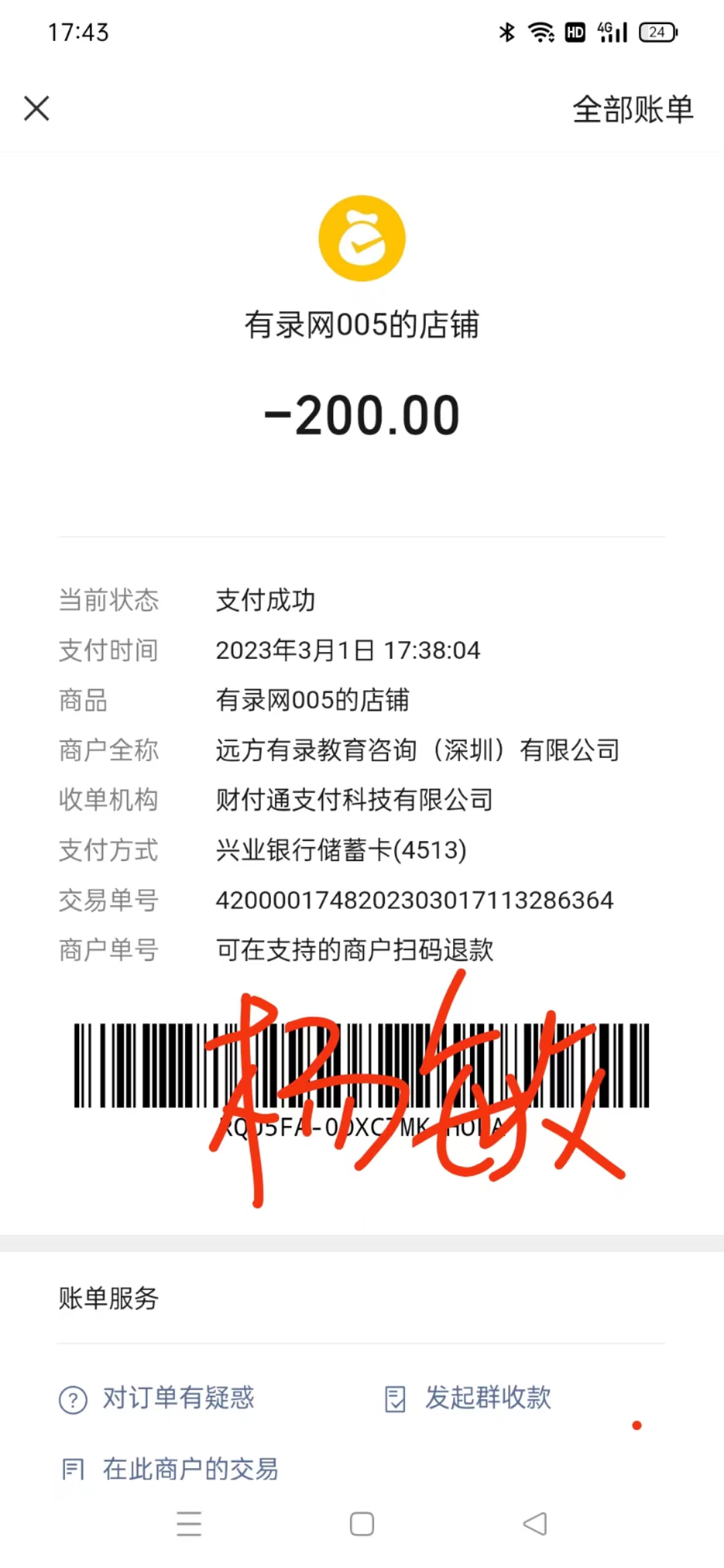
Task: Go back with system back button
Action: click(535, 1524)
